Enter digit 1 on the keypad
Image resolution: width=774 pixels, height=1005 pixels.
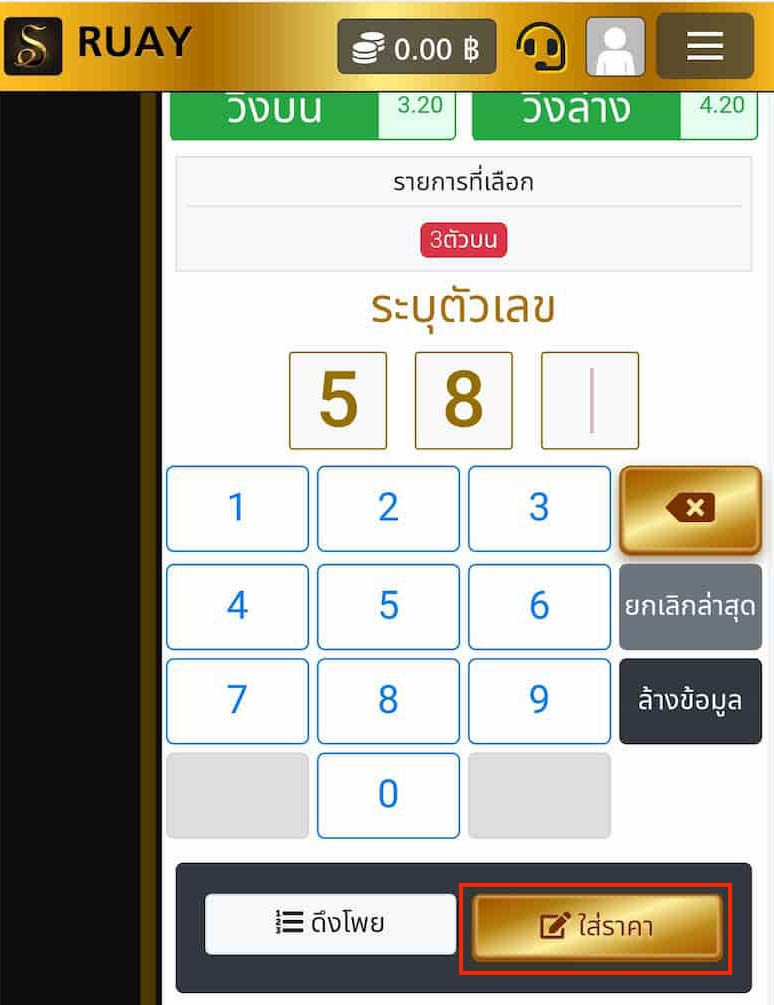[237, 508]
